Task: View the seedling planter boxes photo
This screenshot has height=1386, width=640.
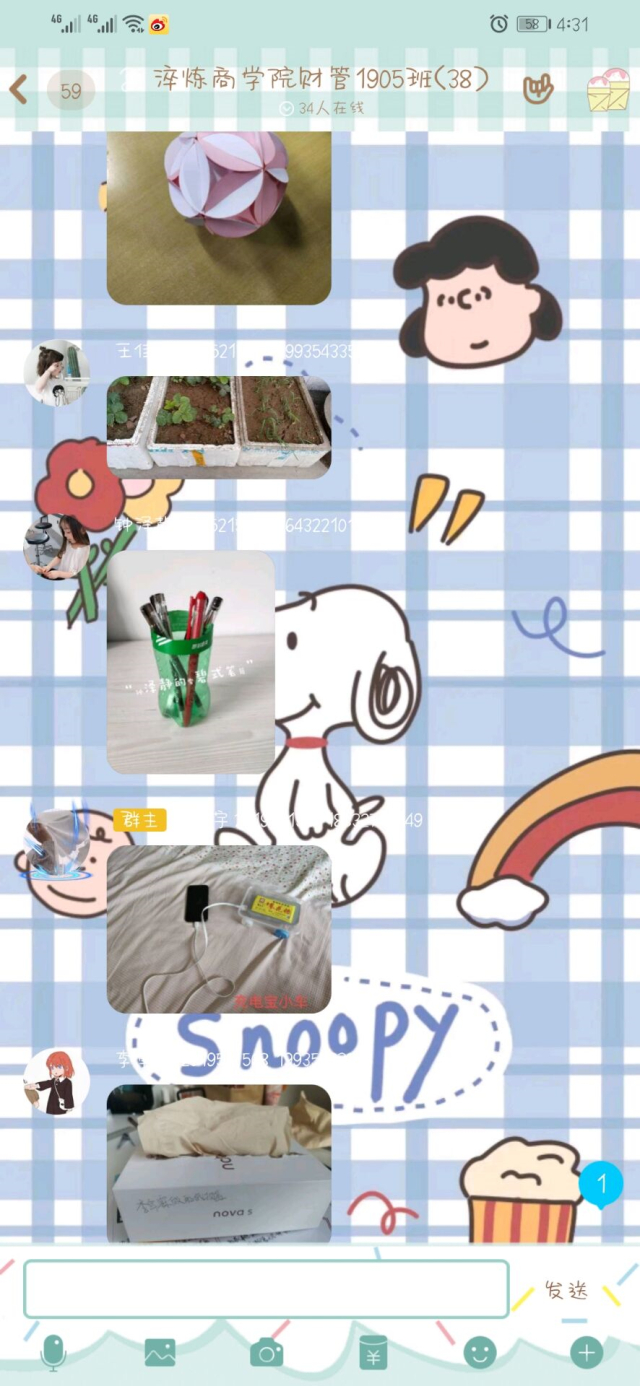Action: 218,426
